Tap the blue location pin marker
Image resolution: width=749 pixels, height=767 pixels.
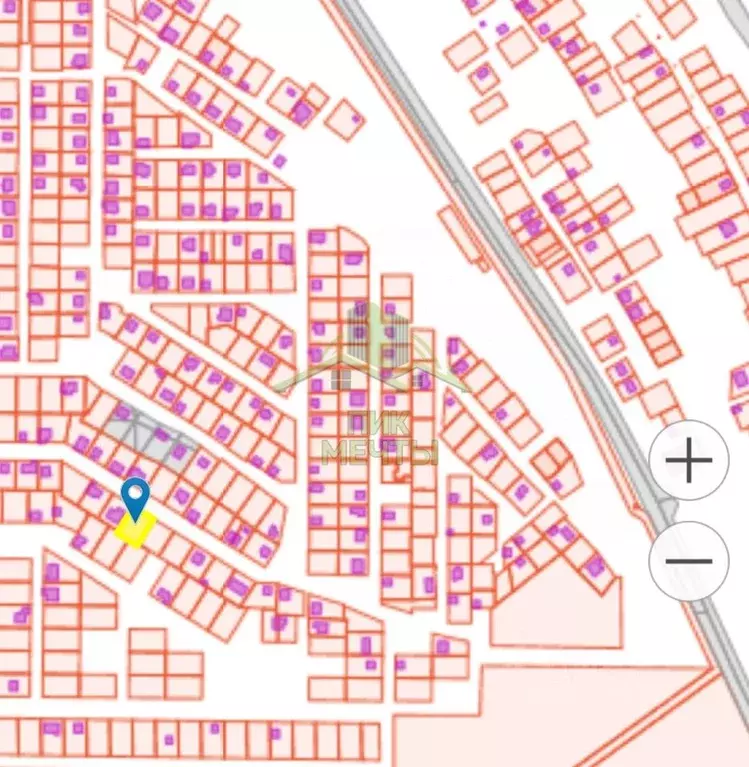(x=134, y=497)
